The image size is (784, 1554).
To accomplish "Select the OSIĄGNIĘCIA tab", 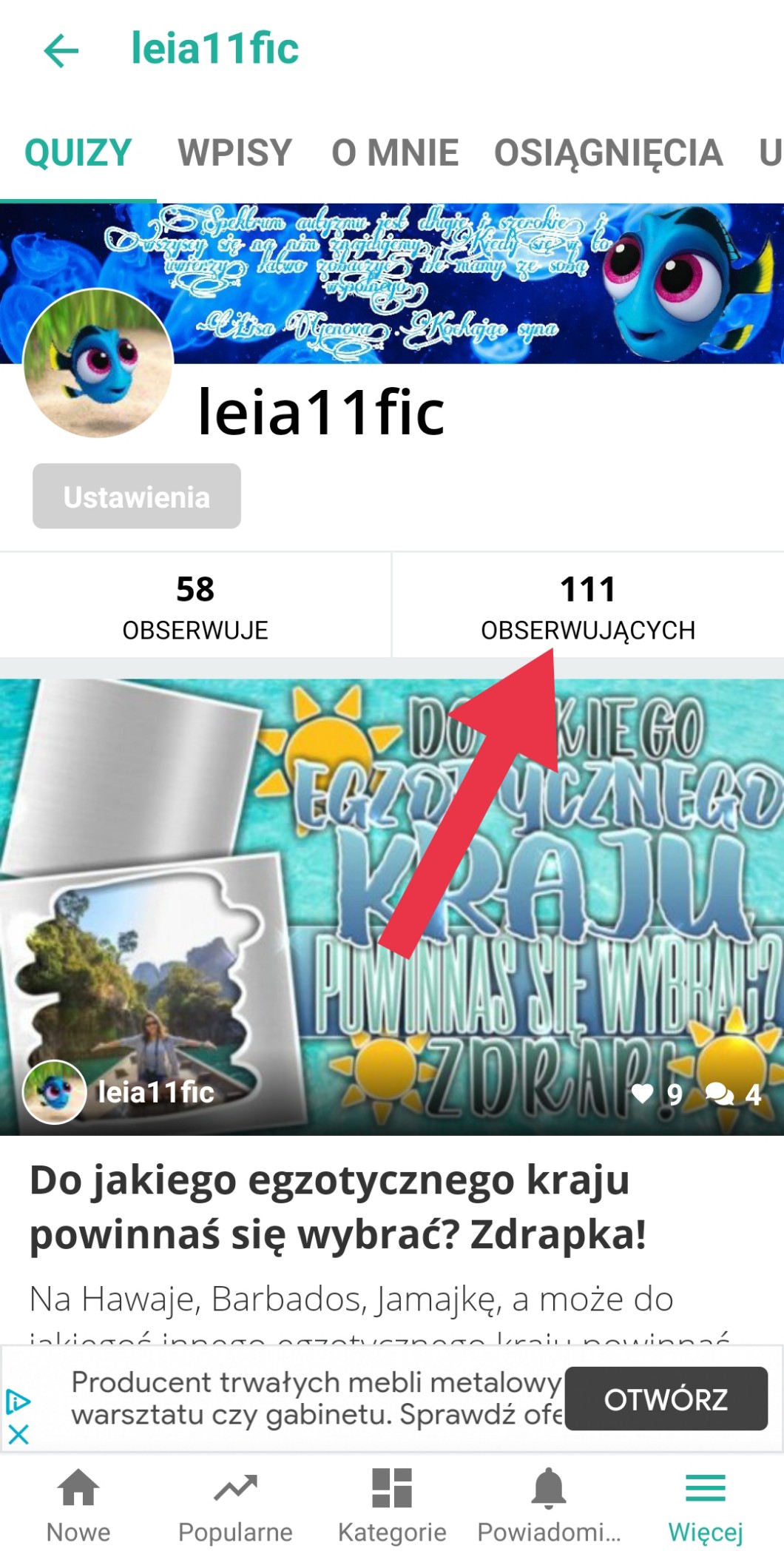I will tap(608, 153).
